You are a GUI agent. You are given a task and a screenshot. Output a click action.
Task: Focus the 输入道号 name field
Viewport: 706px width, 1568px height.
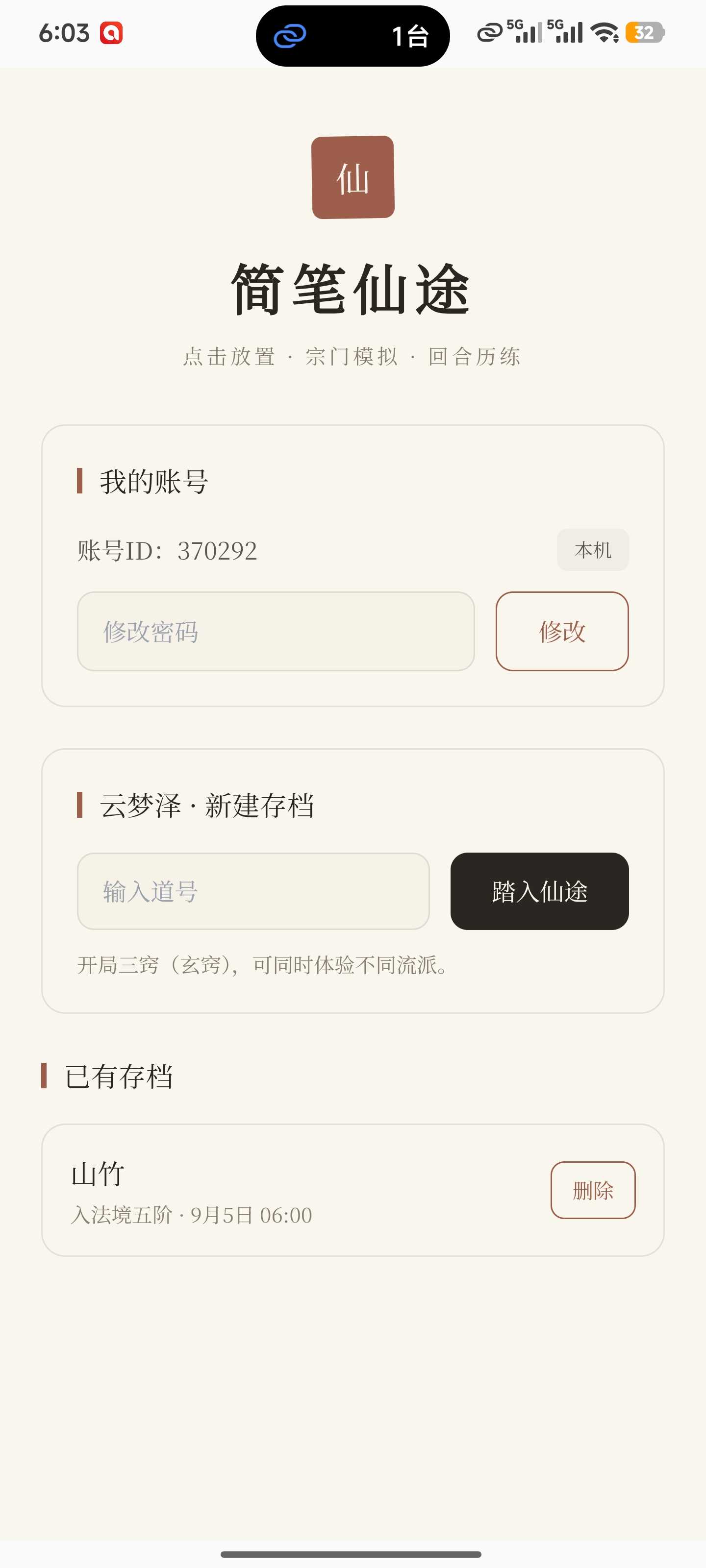point(253,891)
